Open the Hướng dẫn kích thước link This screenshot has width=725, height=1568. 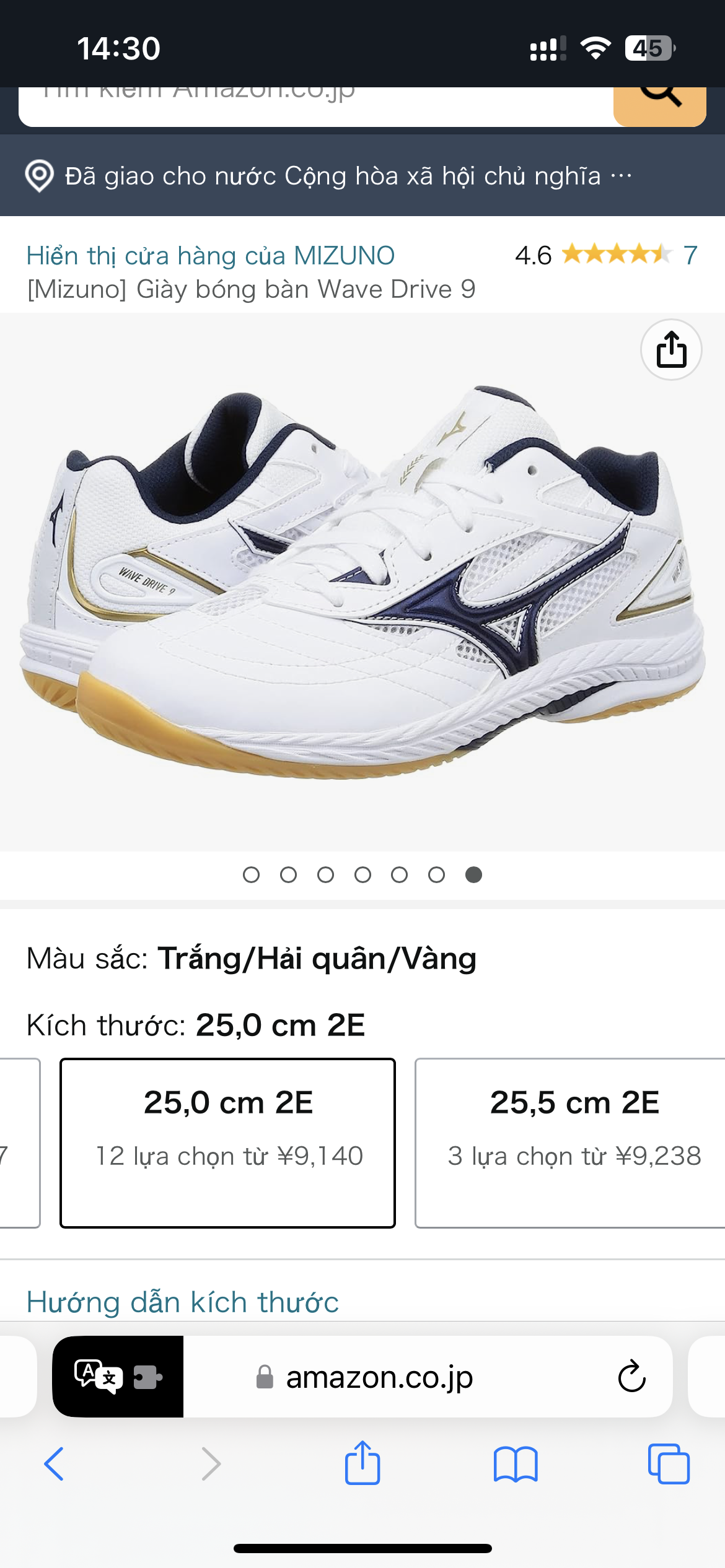183,1302
